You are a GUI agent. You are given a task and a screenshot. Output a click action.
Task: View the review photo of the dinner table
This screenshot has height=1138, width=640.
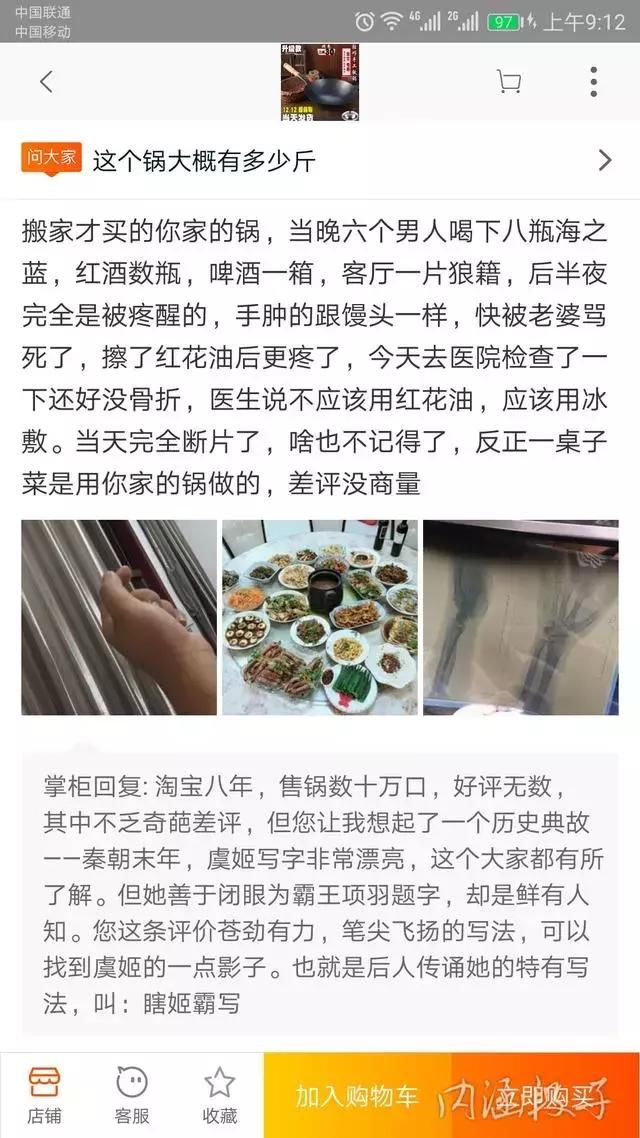(319, 617)
